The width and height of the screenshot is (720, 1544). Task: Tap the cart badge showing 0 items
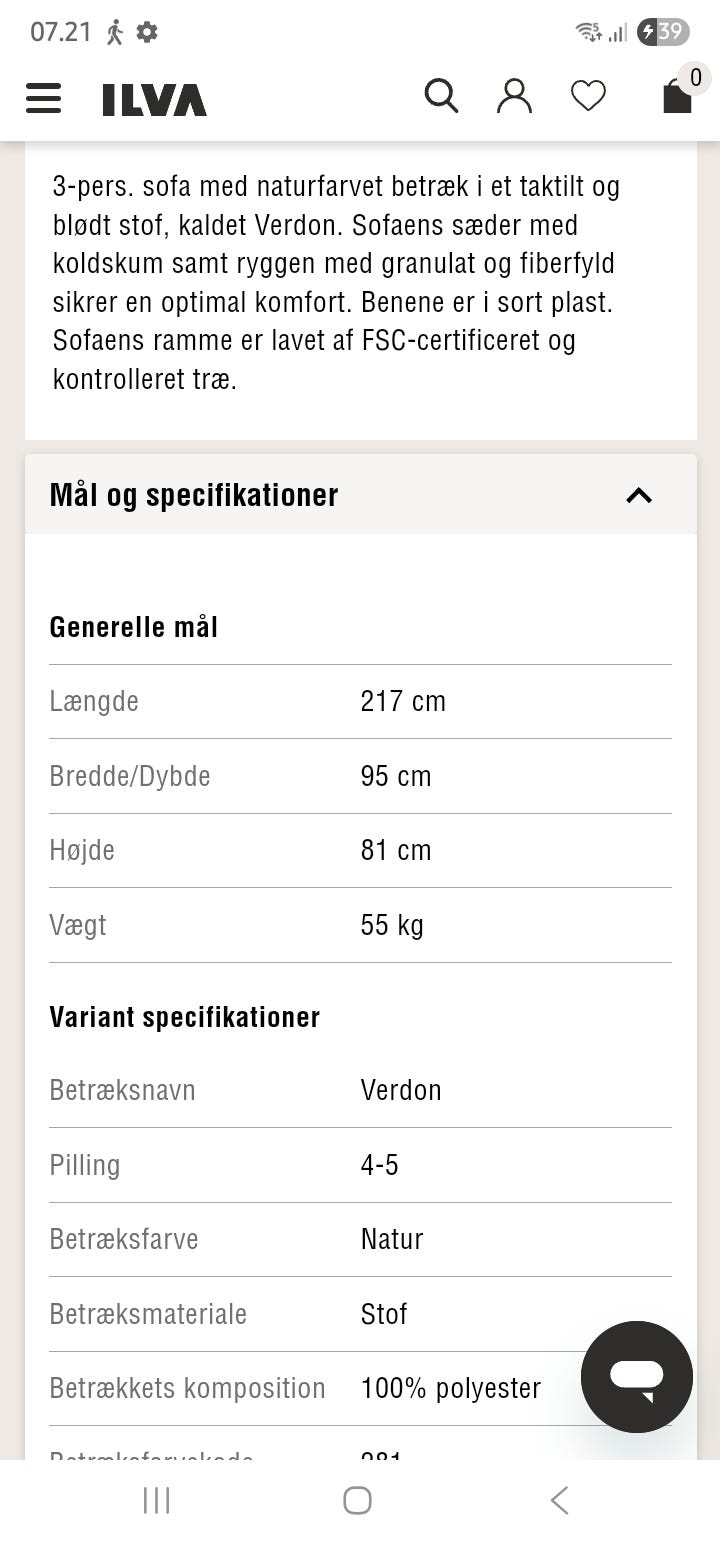click(x=695, y=77)
